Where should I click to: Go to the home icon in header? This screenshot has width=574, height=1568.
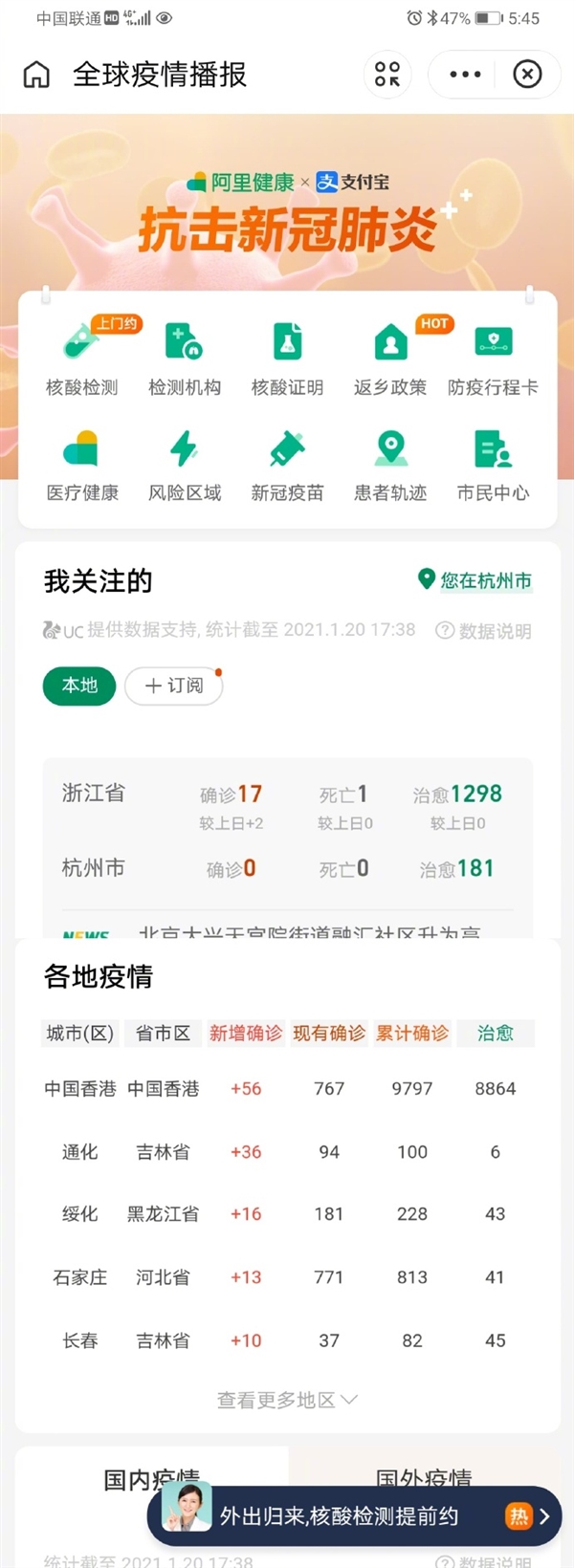point(36,75)
